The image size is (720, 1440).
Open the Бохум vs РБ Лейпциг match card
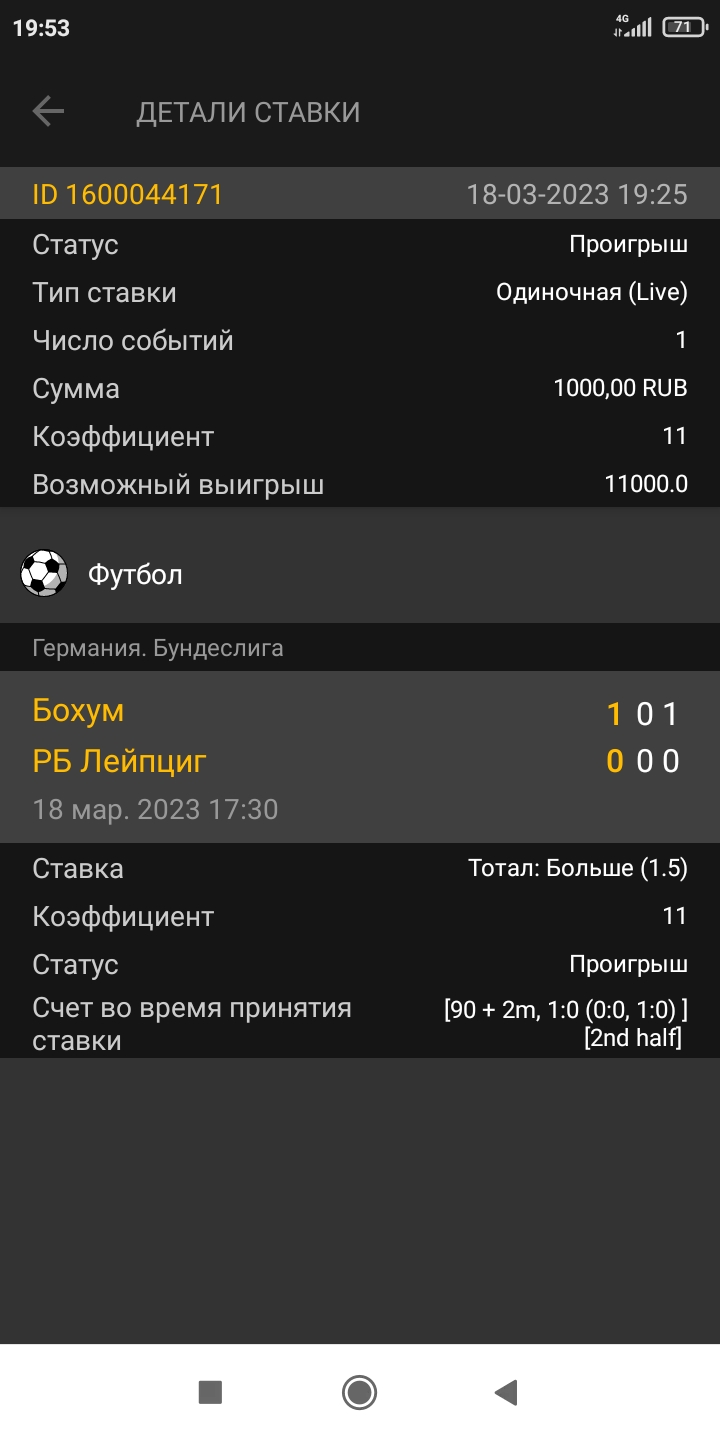click(360, 757)
